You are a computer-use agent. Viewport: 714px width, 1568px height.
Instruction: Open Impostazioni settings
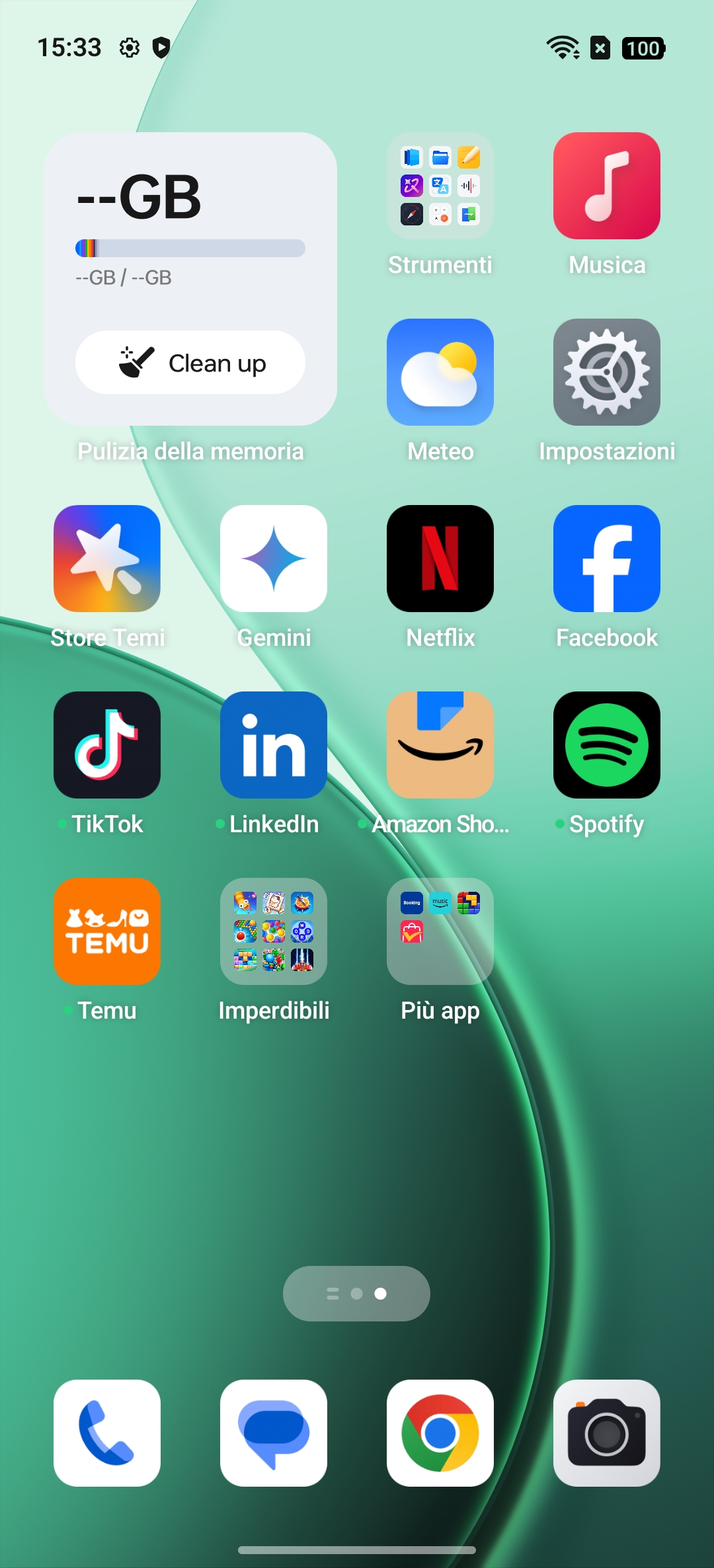[x=607, y=372]
